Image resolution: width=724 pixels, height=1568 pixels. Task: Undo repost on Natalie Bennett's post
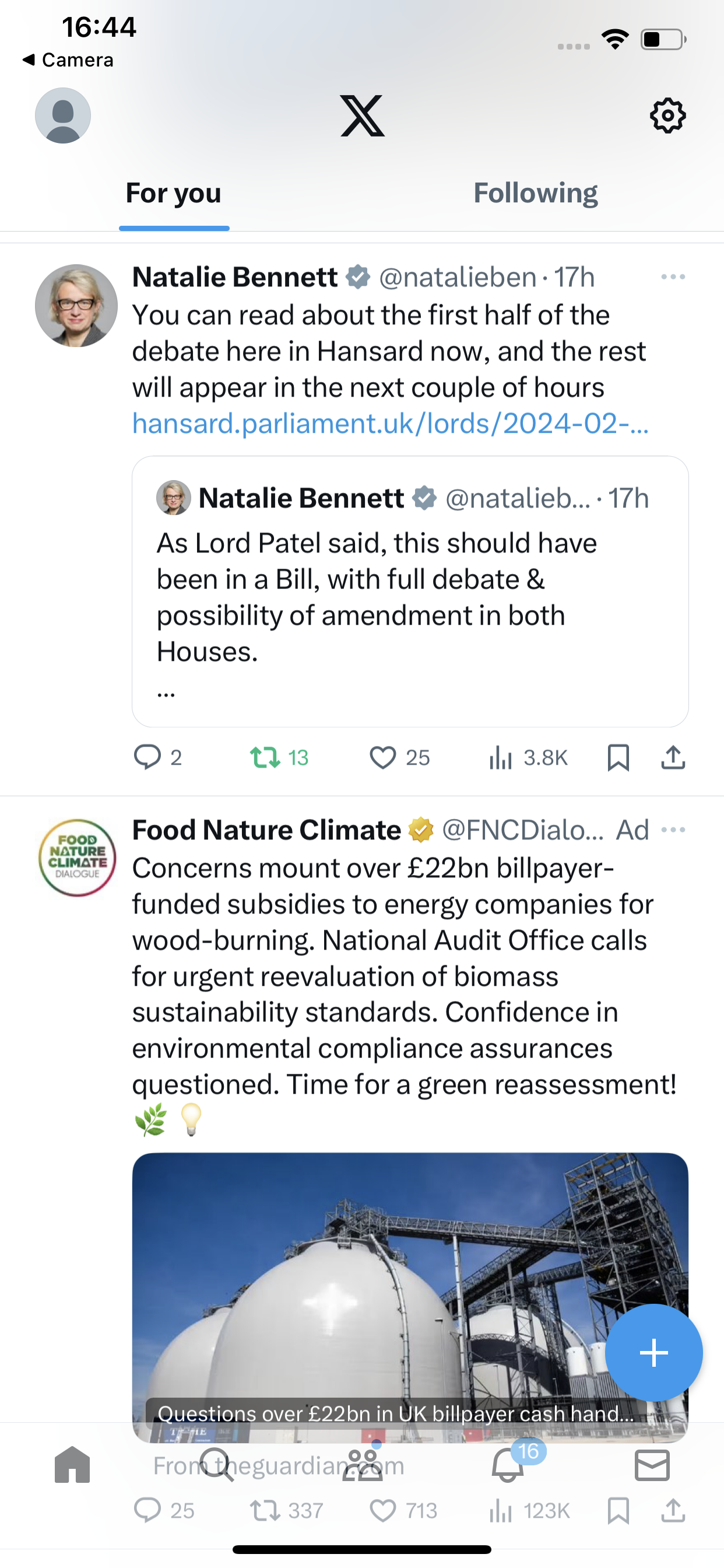[279, 757]
